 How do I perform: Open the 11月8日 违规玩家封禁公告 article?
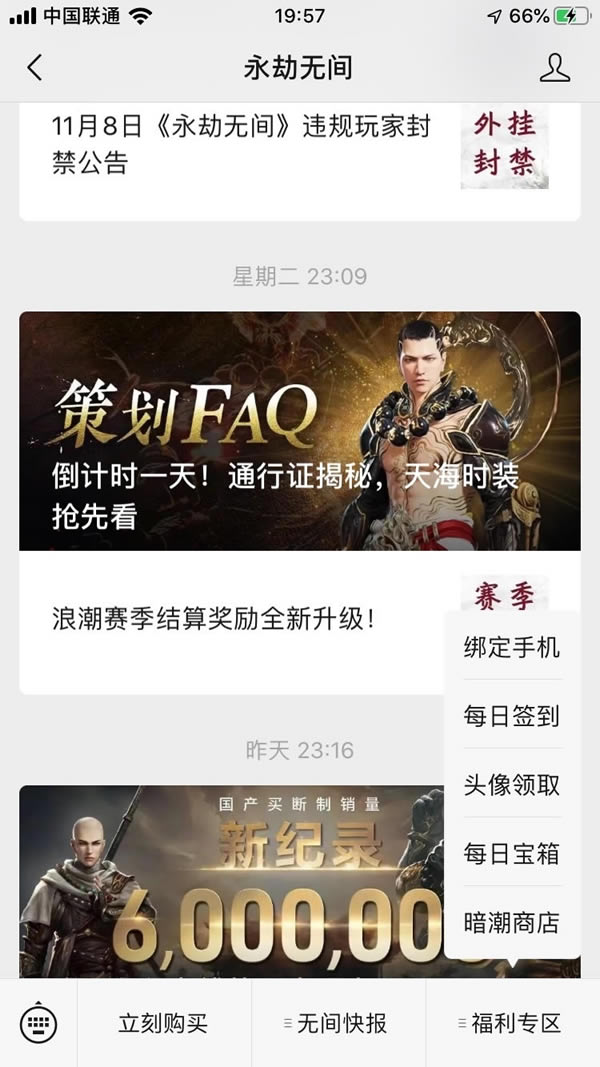[x=240, y=144]
